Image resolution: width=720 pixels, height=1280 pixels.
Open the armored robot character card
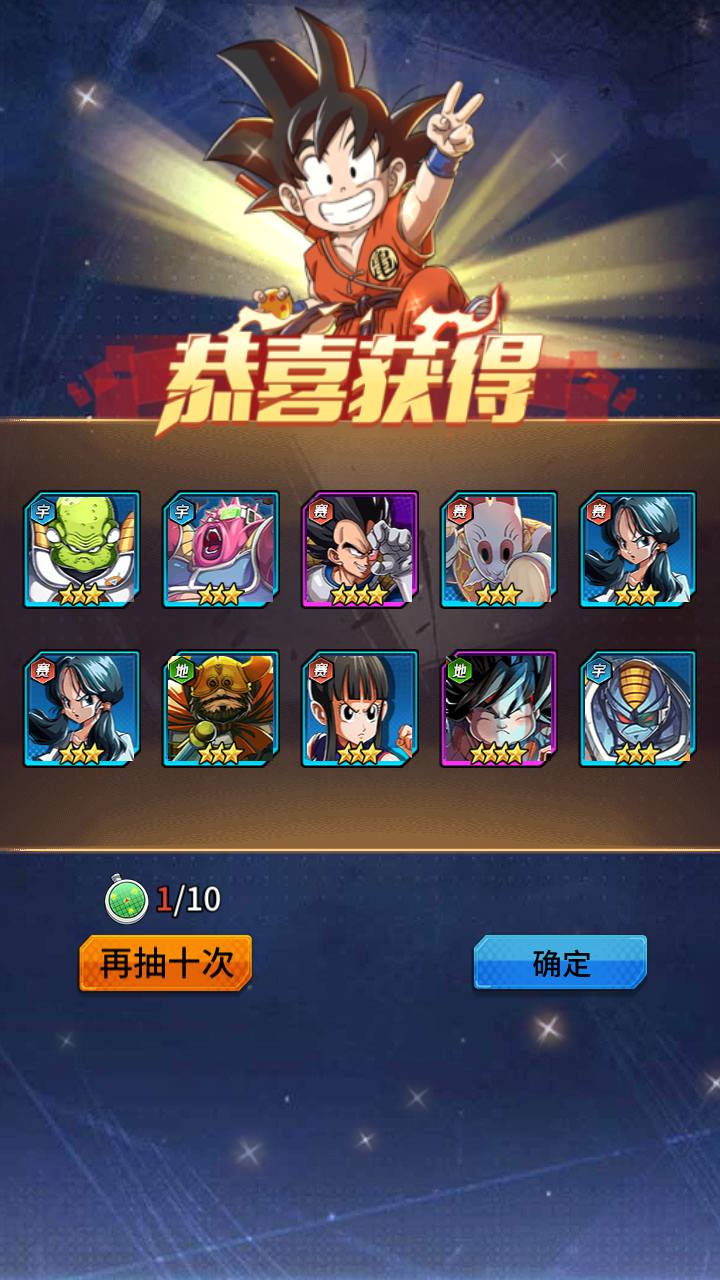click(638, 709)
